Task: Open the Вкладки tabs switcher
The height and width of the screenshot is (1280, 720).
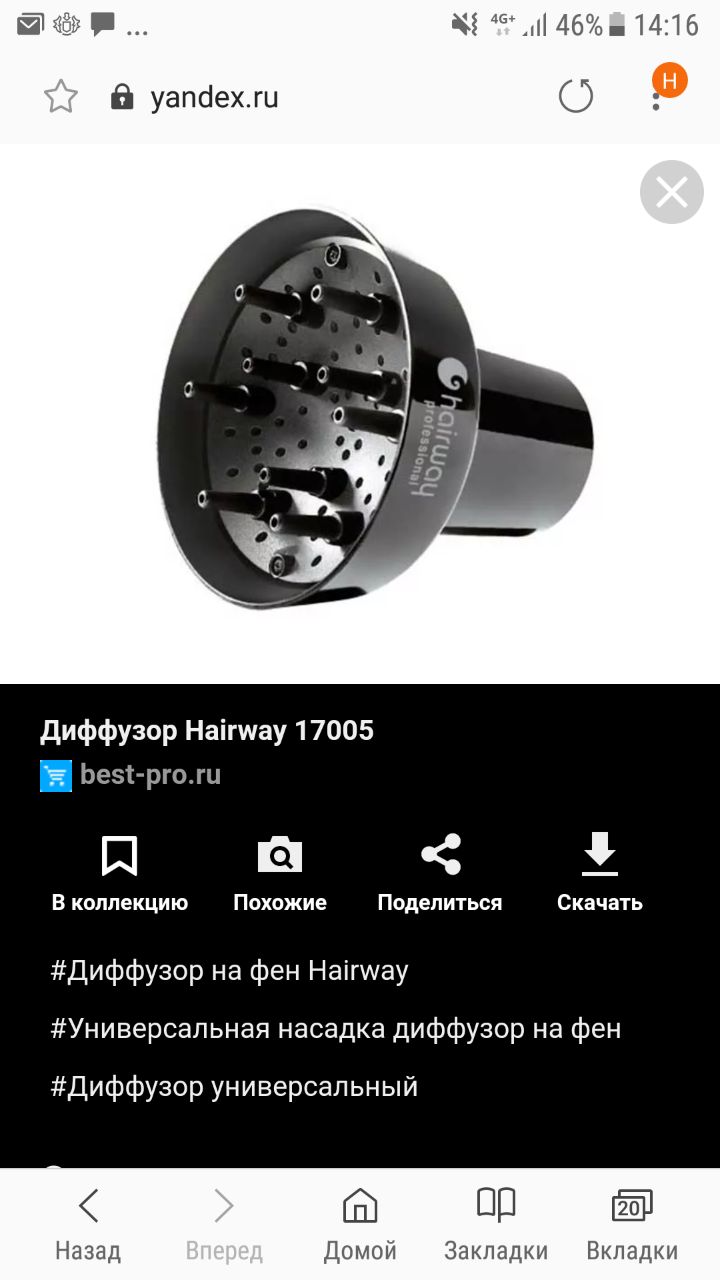Action: (x=632, y=1226)
